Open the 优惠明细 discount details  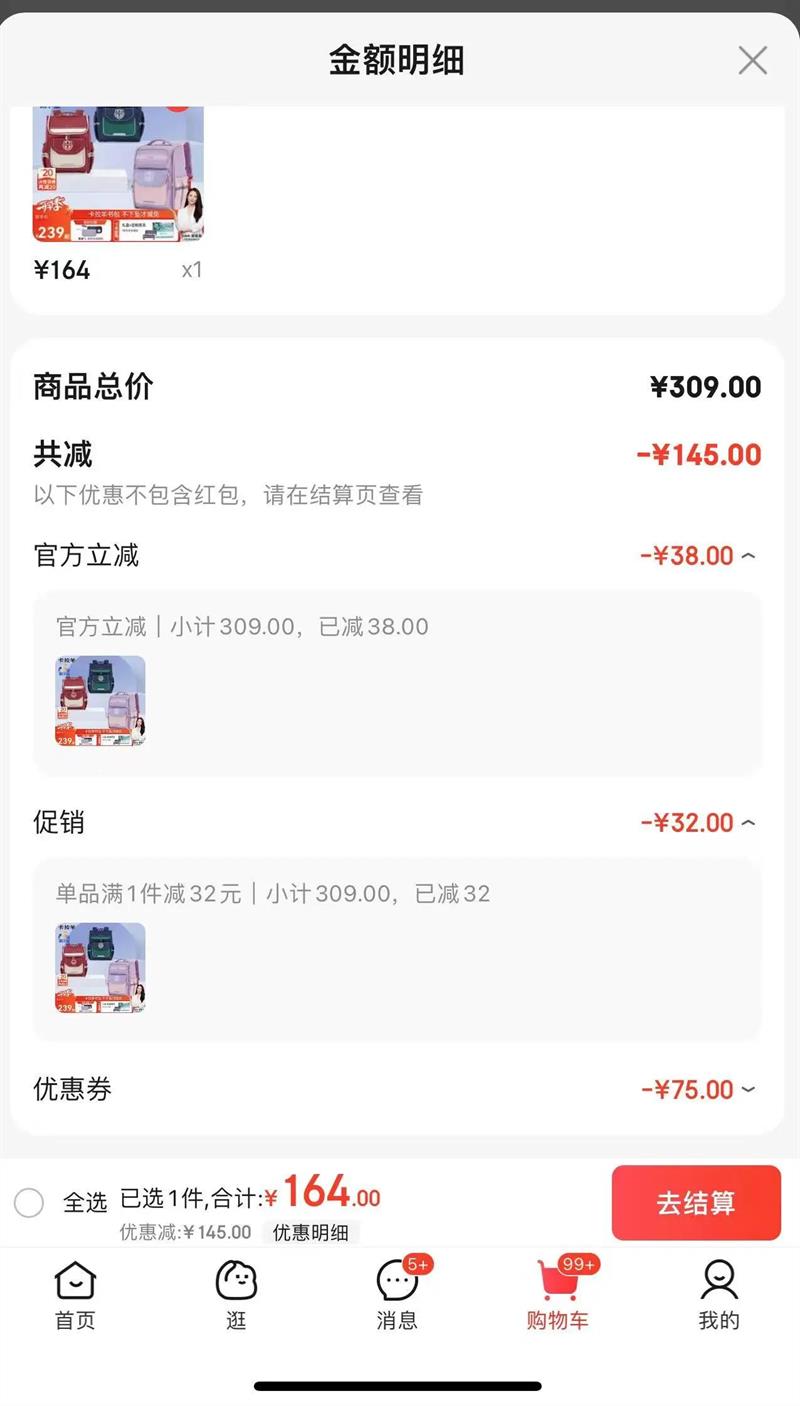click(x=311, y=1232)
